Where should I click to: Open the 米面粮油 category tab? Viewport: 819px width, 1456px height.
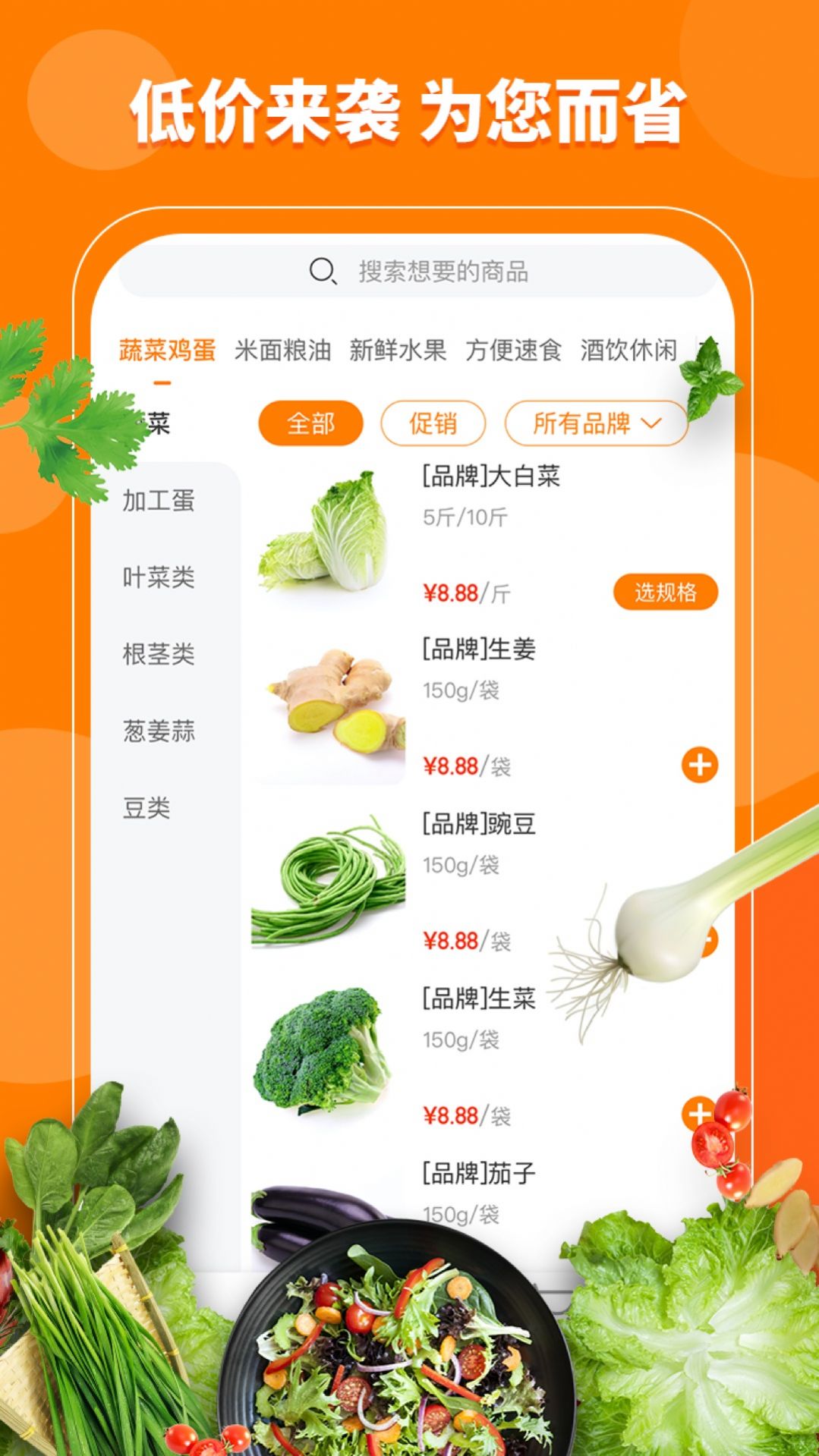click(284, 345)
